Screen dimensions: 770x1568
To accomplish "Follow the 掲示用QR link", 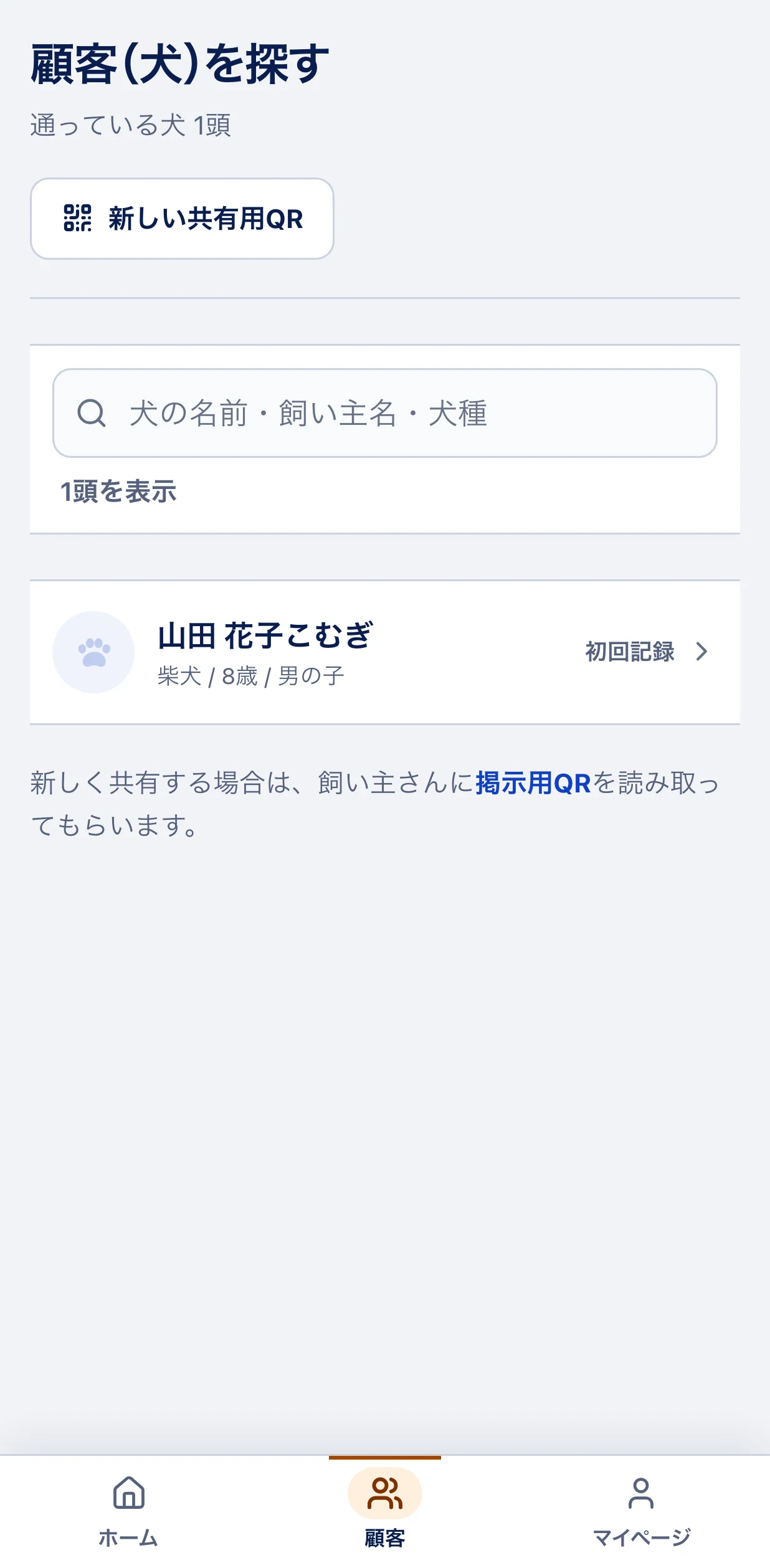I will pyautogui.click(x=533, y=783).
